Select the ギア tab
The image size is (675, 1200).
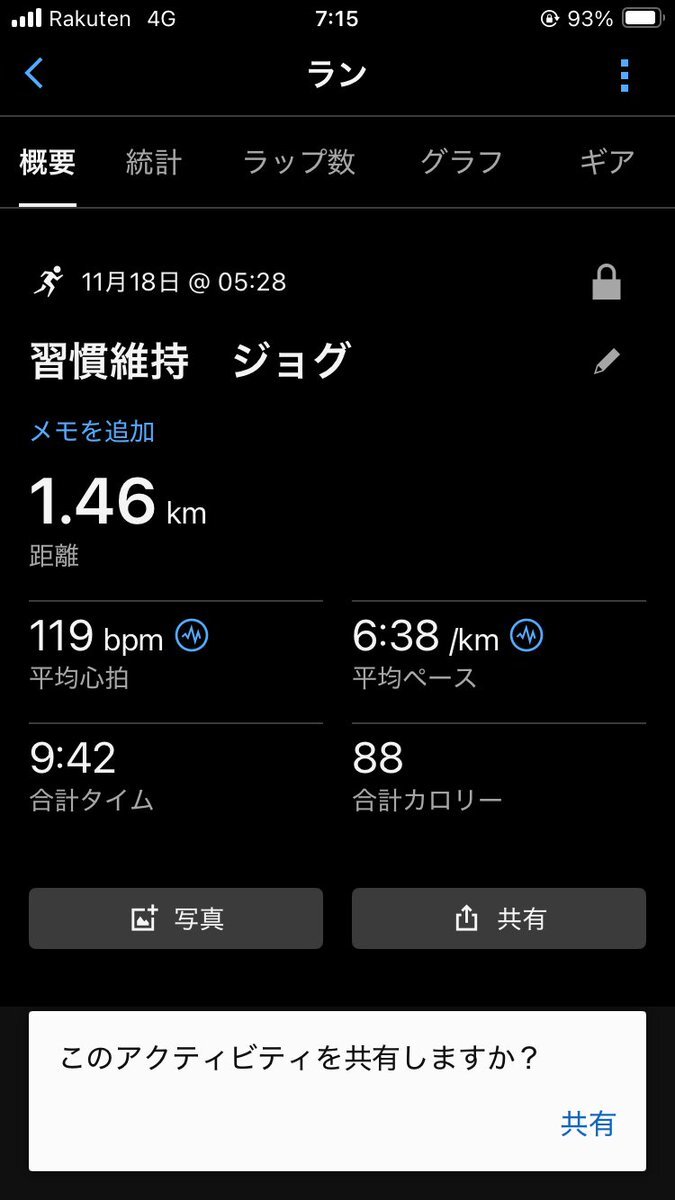tap(607, 162)
